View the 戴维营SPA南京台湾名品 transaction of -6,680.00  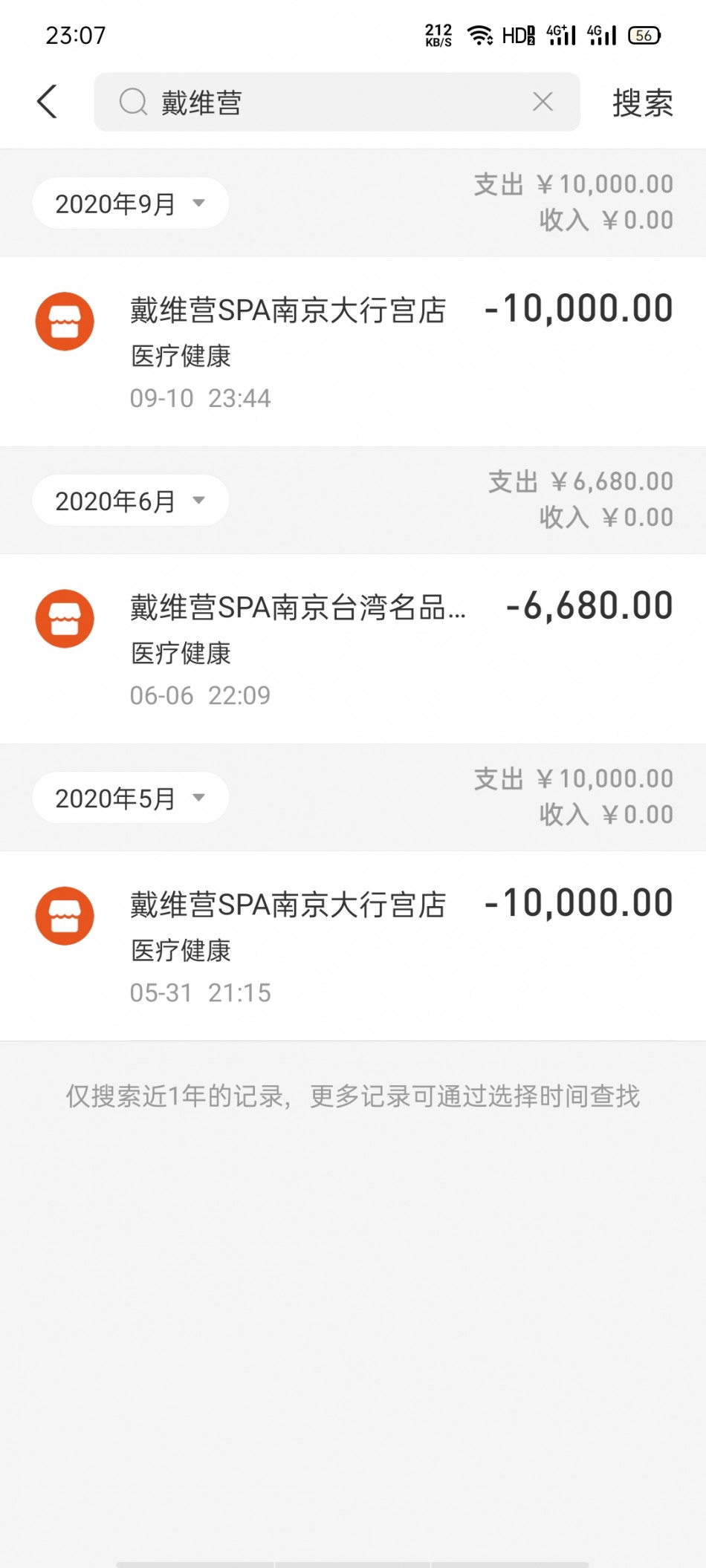[x=353, y=648]
